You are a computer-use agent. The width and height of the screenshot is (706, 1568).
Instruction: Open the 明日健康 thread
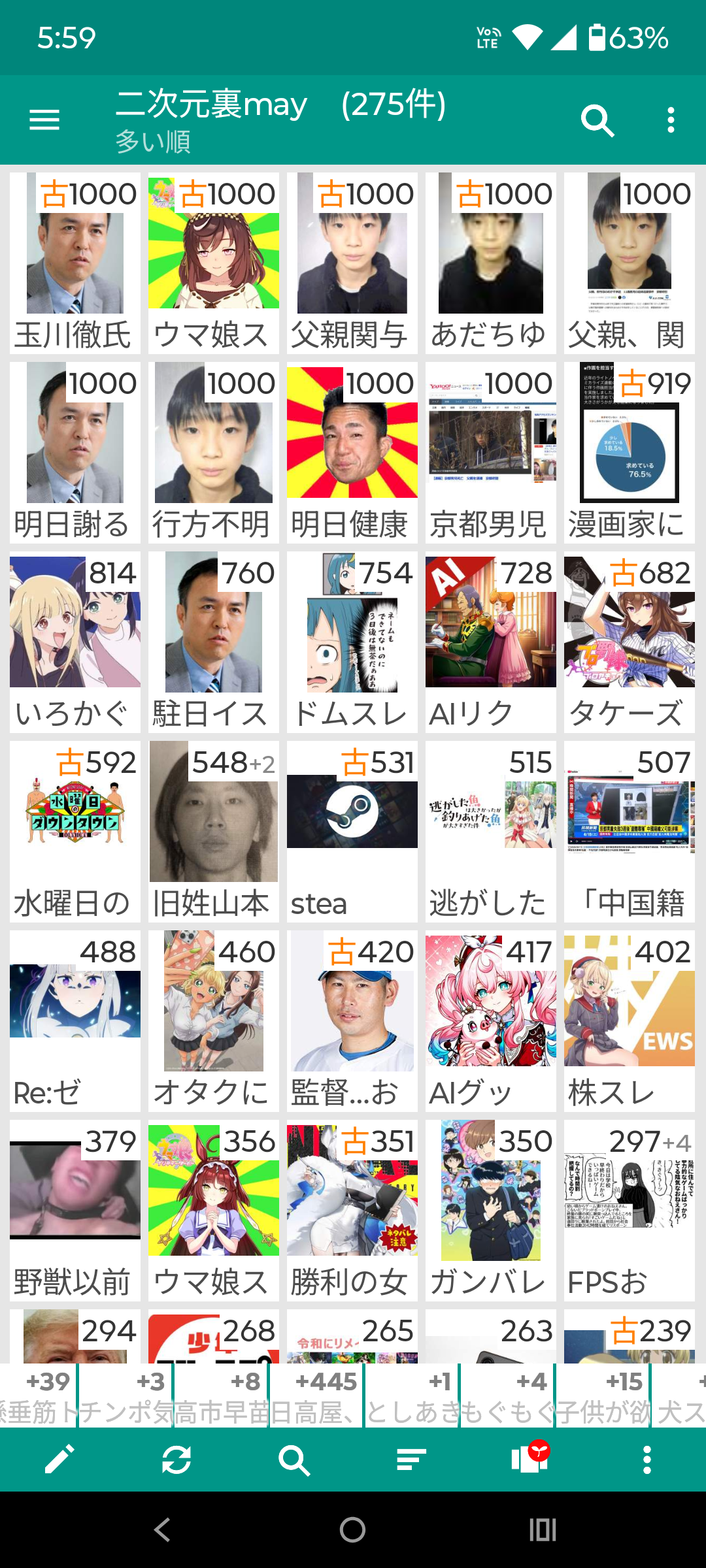tap(352, 453)
